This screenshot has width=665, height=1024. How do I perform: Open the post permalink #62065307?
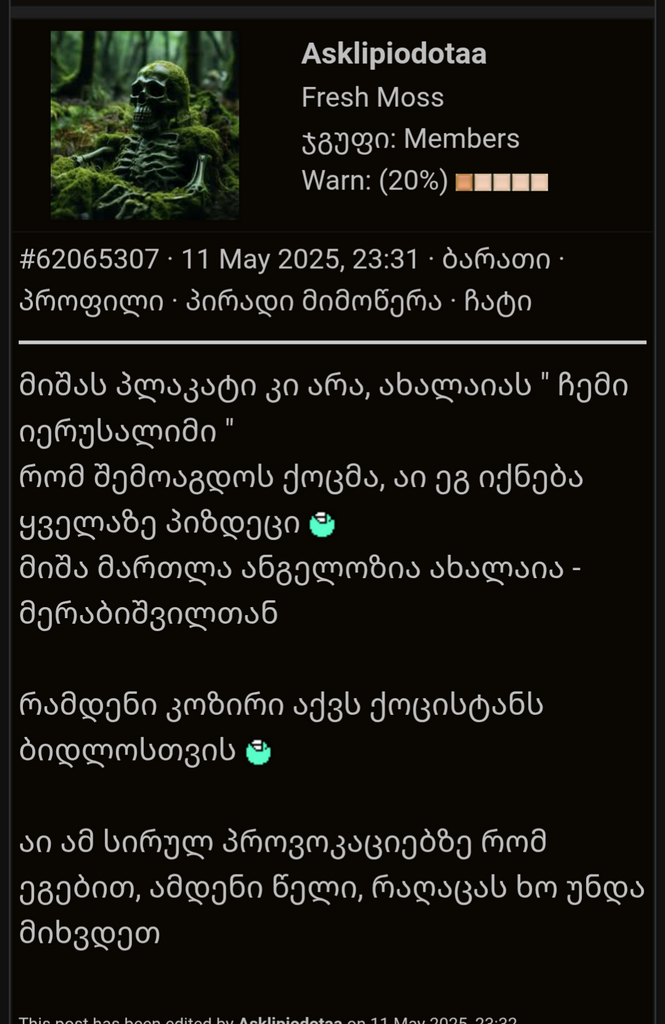pos(89,260)
